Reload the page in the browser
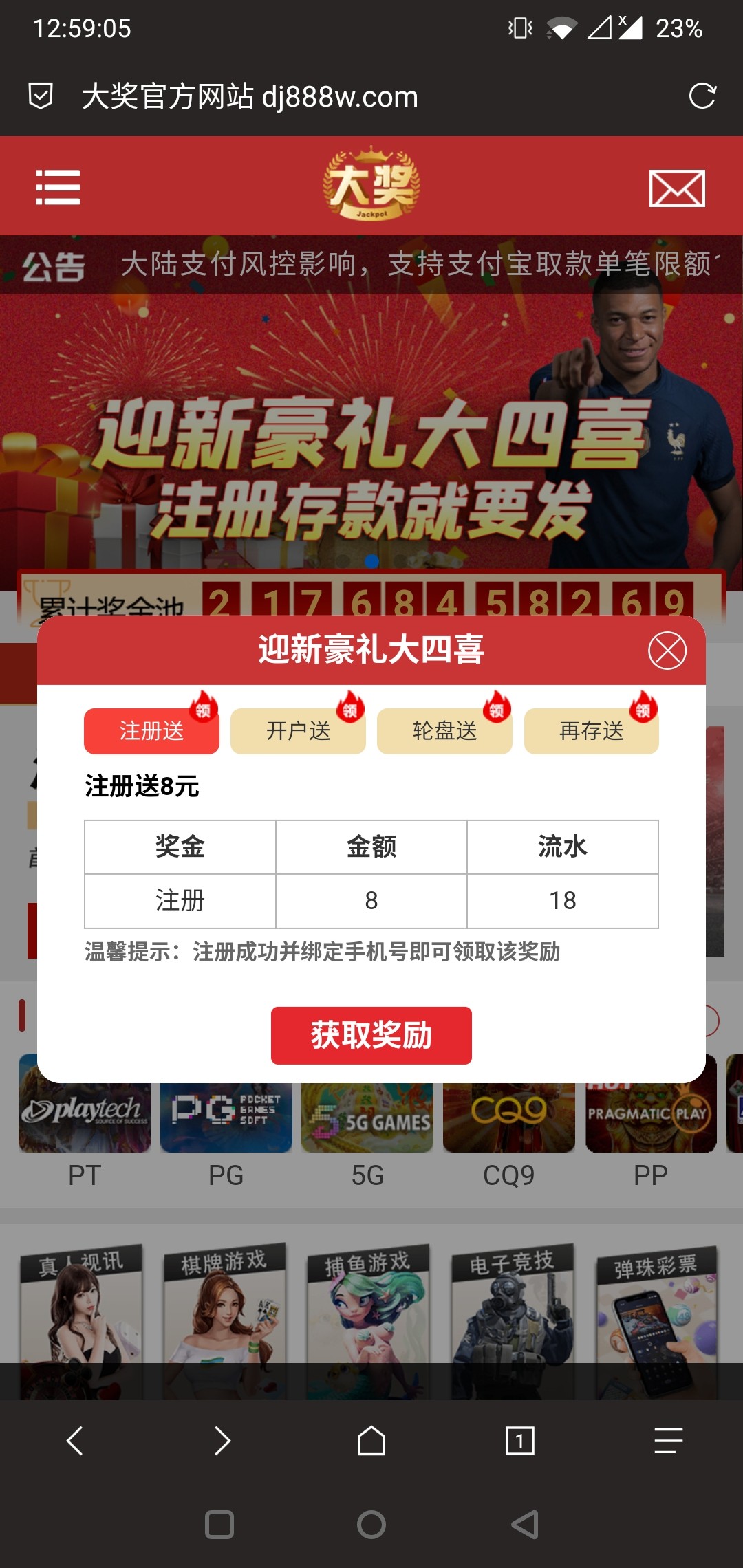Viewport: 743px width, 1568px height. point(702,96)
